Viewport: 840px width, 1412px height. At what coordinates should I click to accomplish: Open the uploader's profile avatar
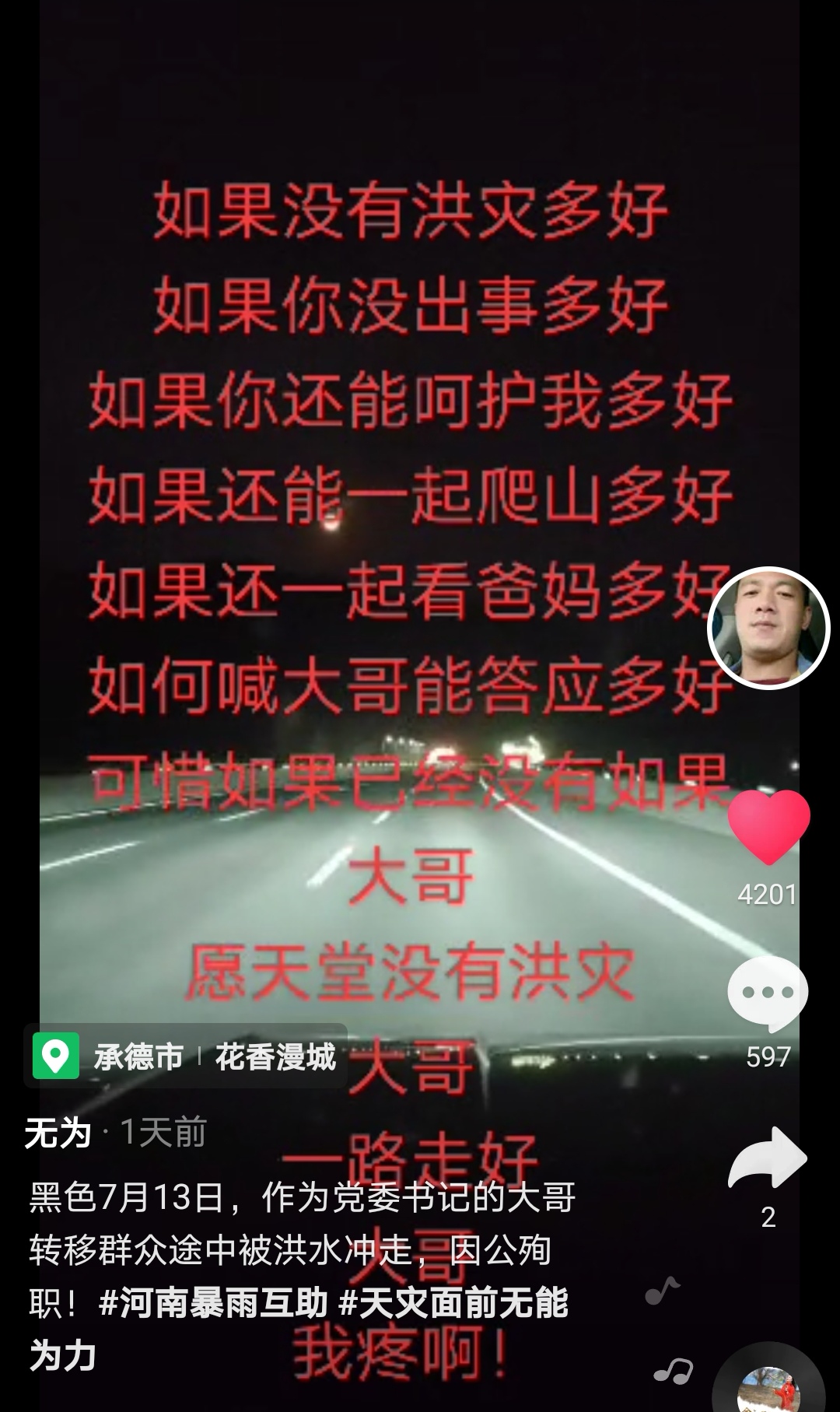[x=768, y=628]
